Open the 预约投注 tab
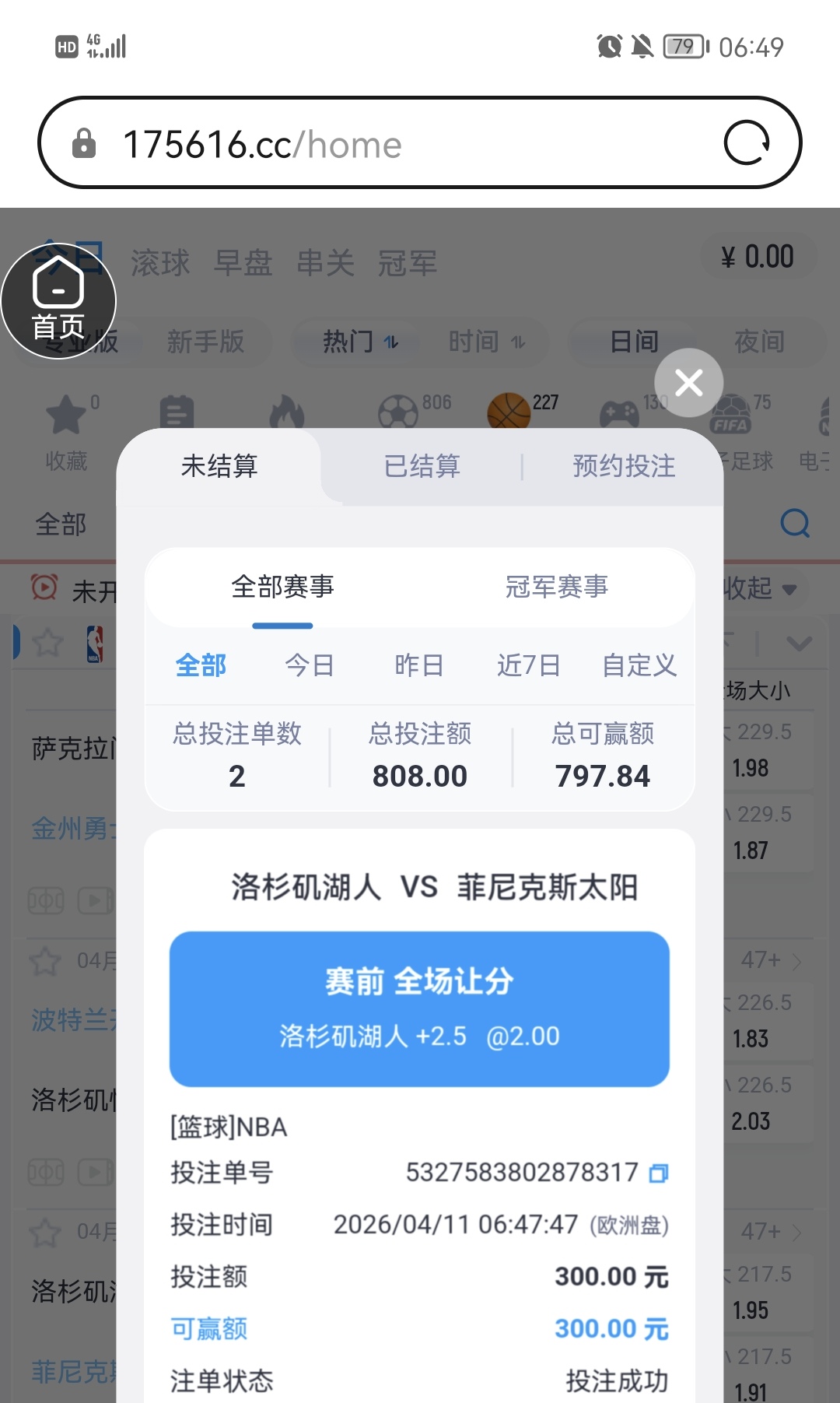 tap(624, 466)
